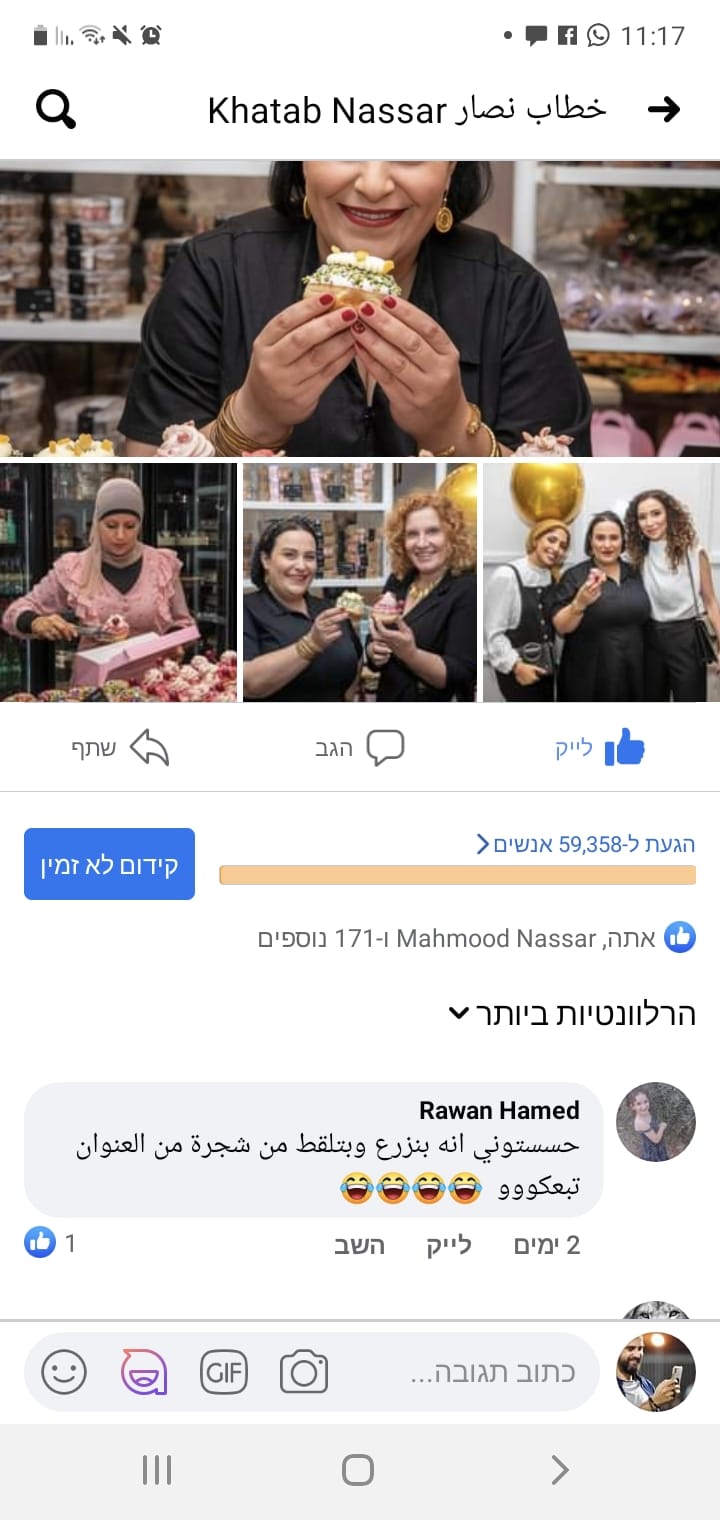Image resolution: width=720 pixels, height=1520 pixels.
Task: Attach a photo with the camera icon
Action: coord(304,1372)
